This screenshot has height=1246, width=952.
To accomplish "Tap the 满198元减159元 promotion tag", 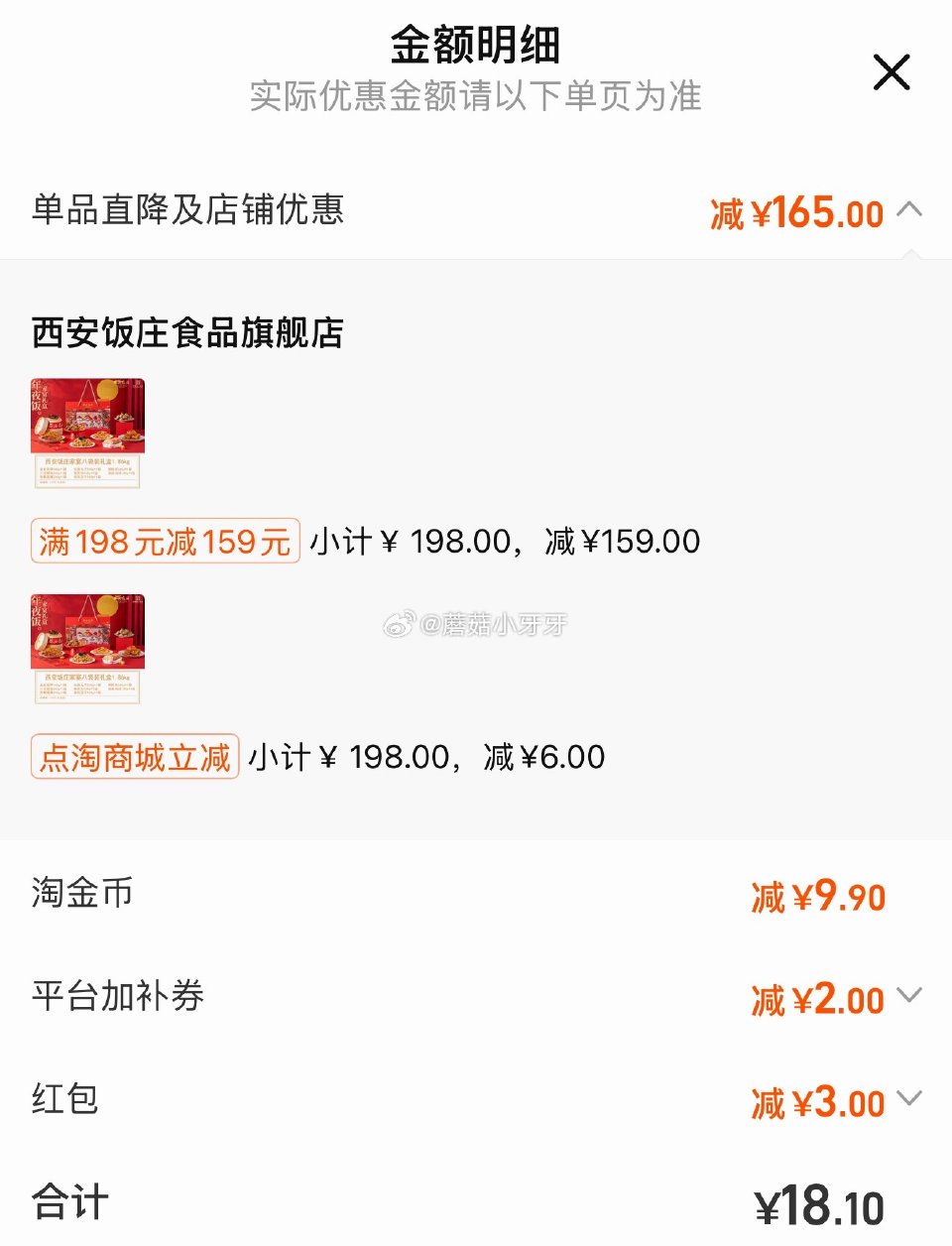I will pyautogui.click(x=164, y=541).
